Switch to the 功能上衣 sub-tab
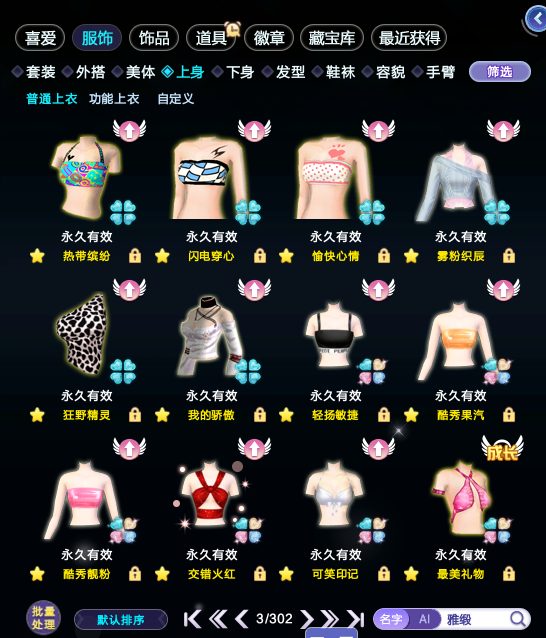546x638 pixels. tap(114, 99)
